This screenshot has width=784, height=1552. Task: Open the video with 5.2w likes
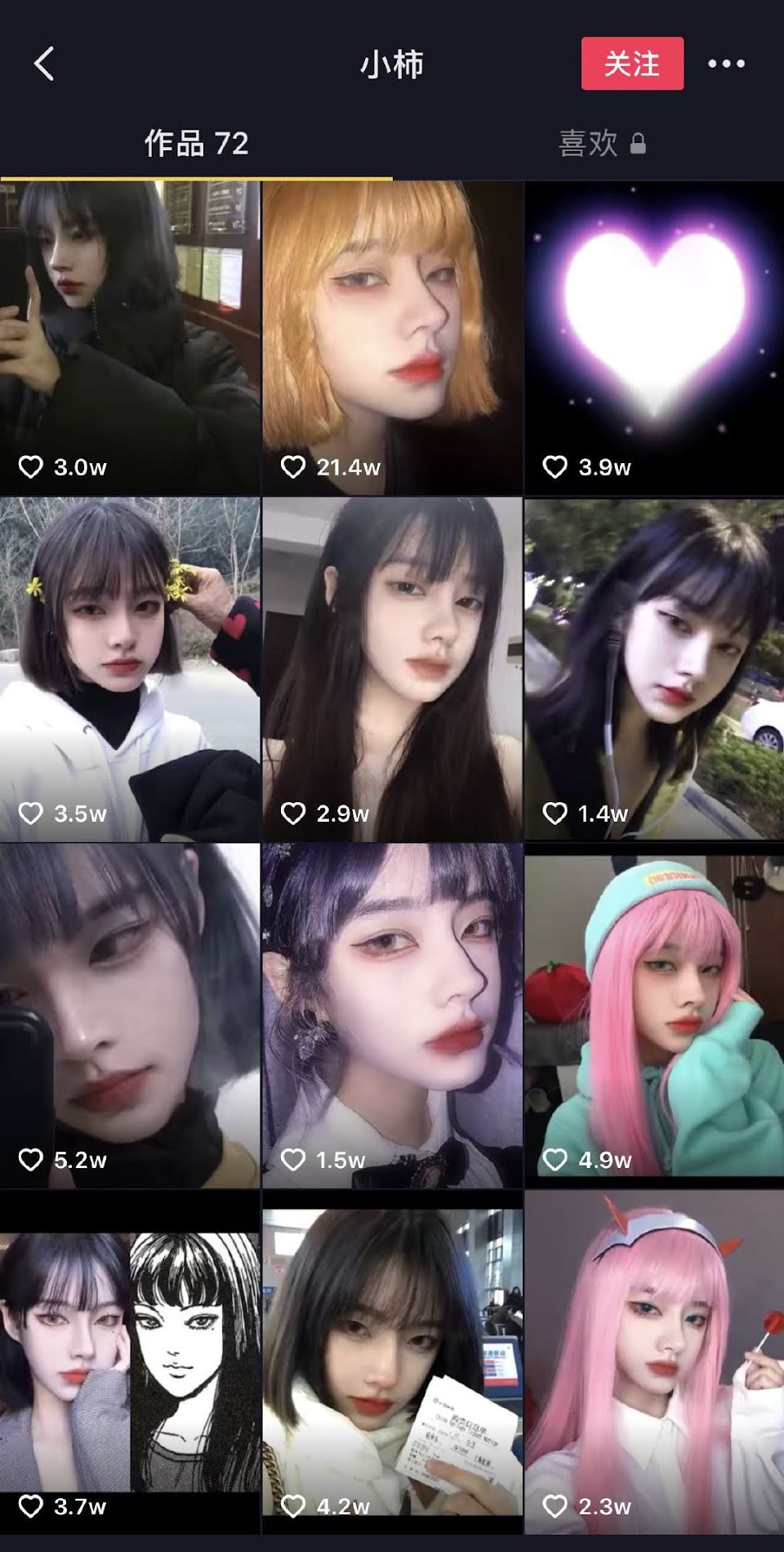tap(130, 1015)
